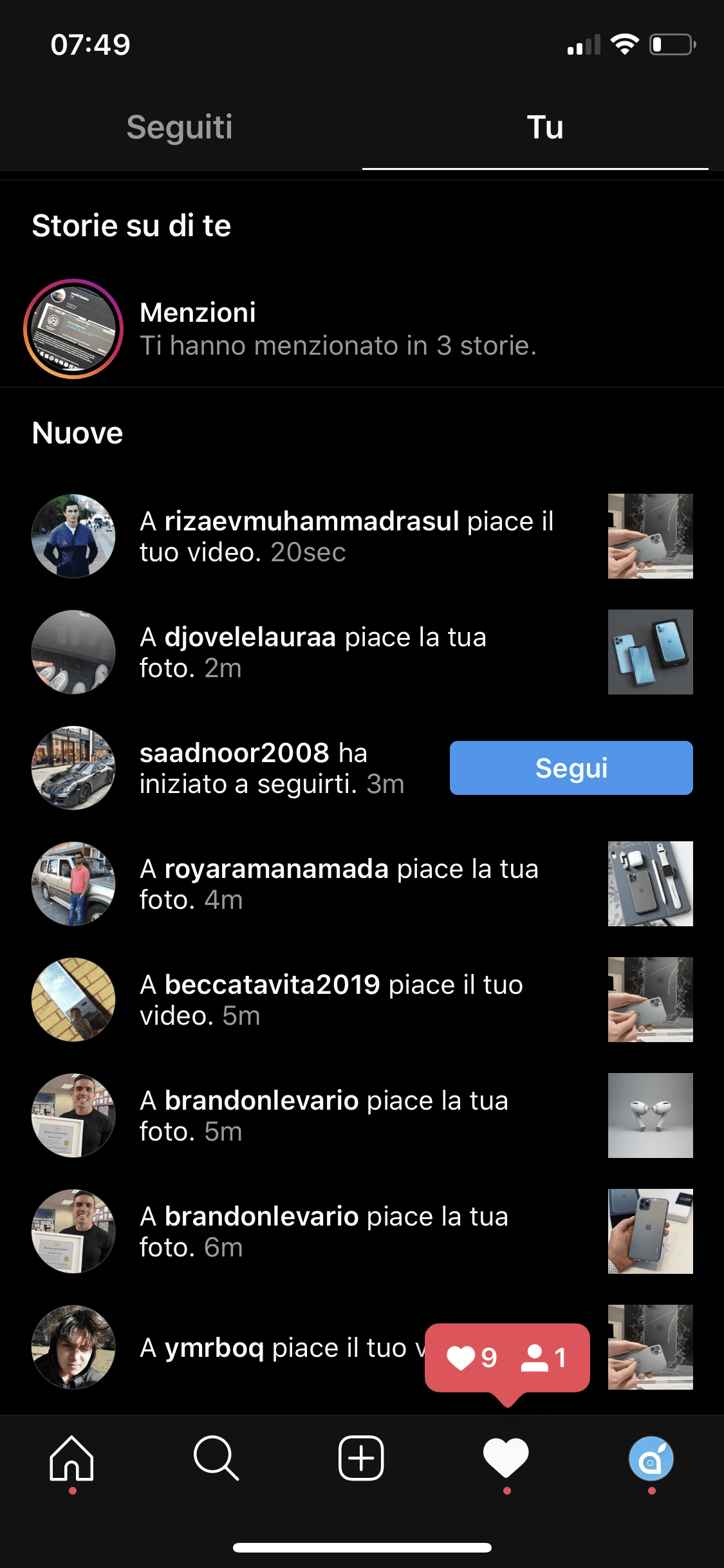Open the video liked by beccatavita2019
The width and height of the screenshot is (724, 1568).
click(x=650, y=1000)
